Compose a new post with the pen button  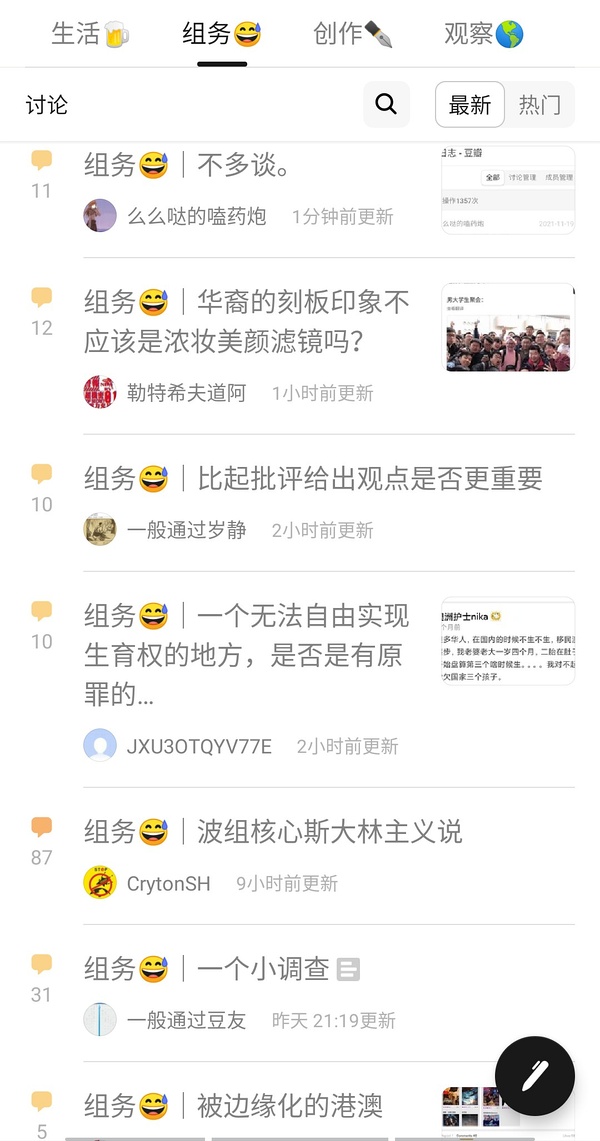point(534,1075)
